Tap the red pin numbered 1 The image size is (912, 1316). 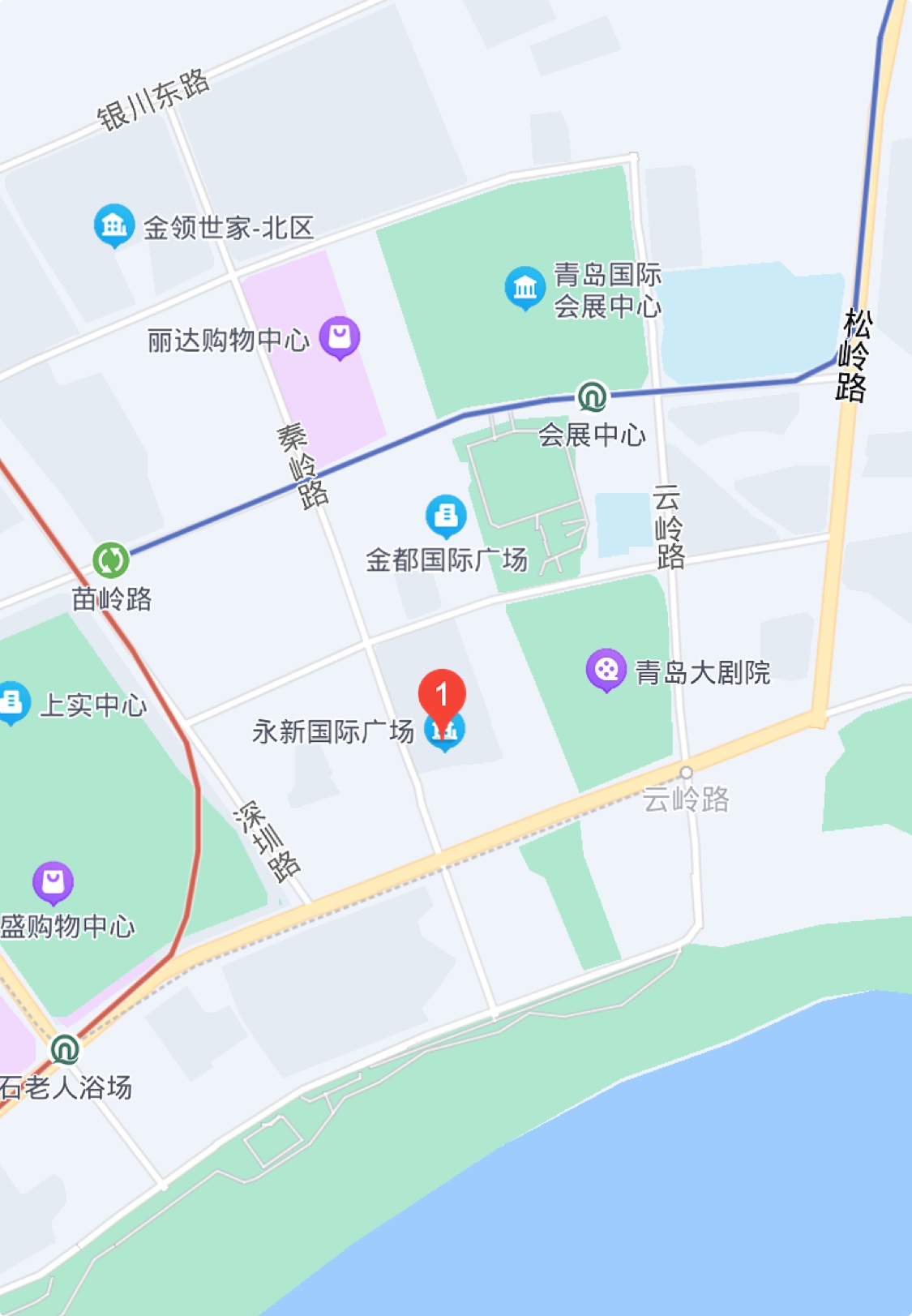pos(442,696)
